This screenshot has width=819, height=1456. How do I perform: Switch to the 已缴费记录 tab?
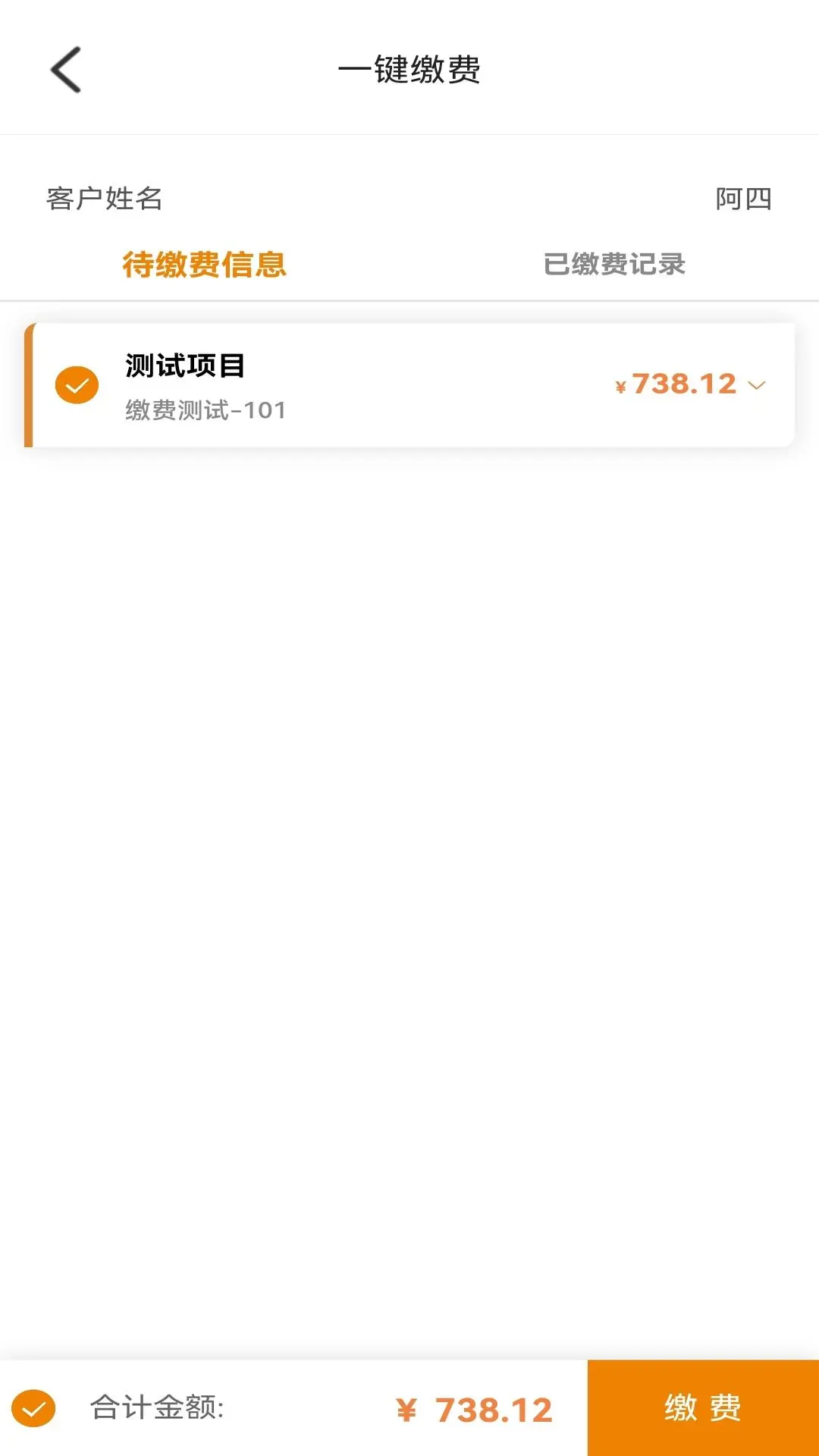(614, 265)
